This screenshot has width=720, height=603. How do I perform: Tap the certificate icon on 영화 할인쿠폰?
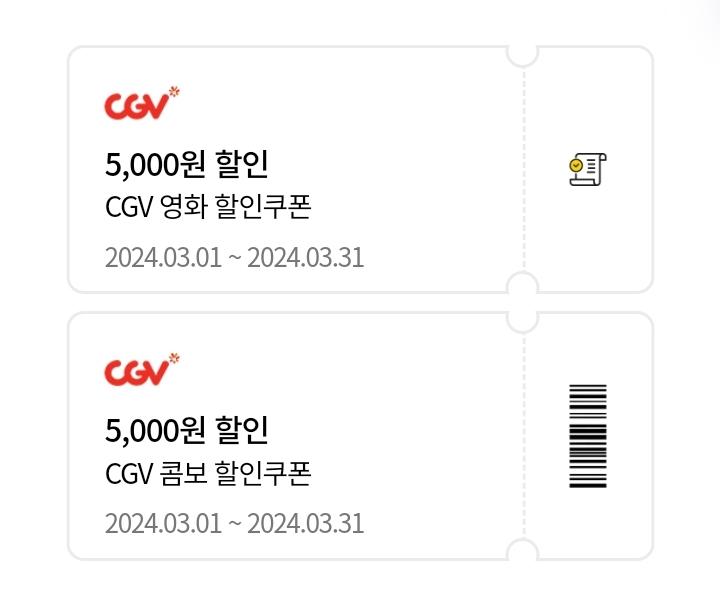pyautogui.click(x=588, y=171)
